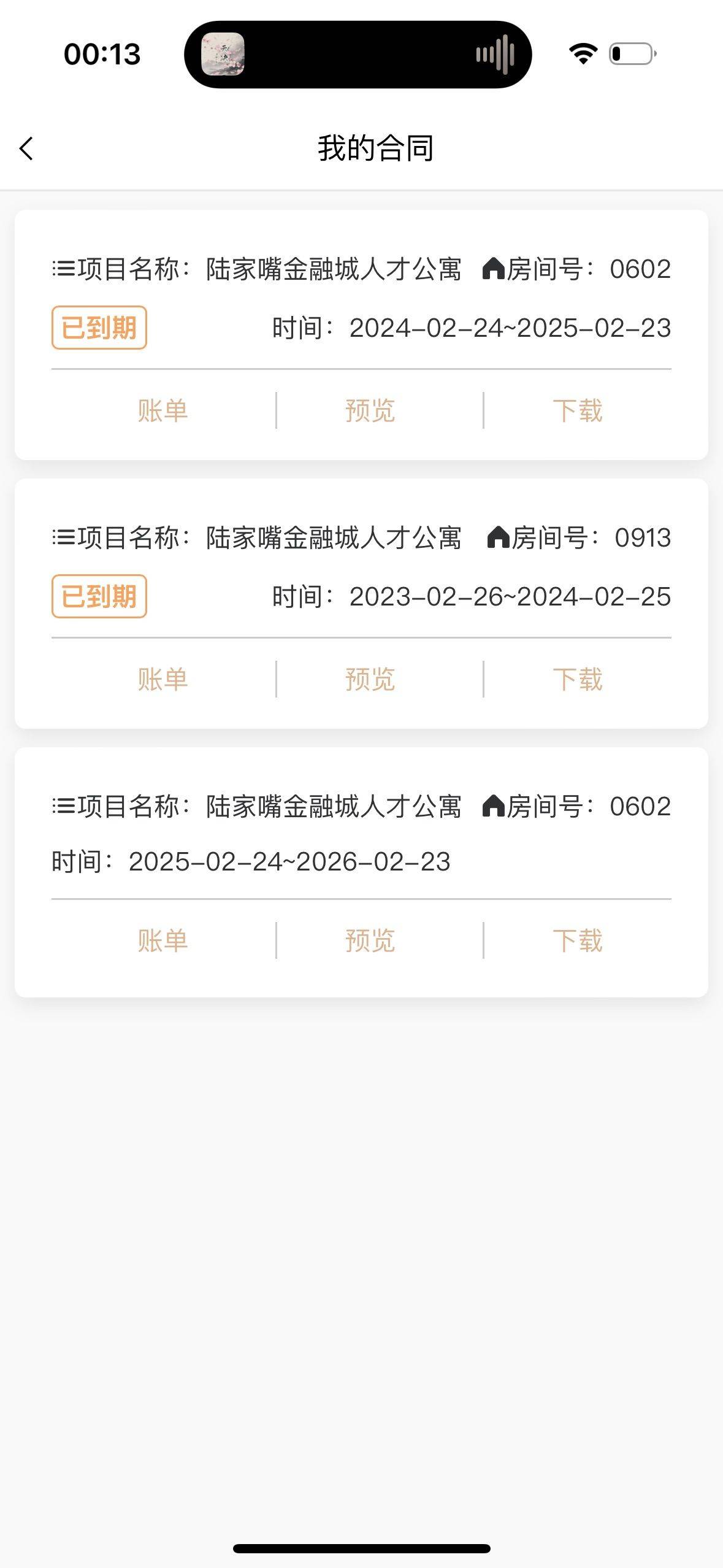The image size is (723, 1568).
Task: Open 账单 for room 0913 contract
Action: (163, 679)
